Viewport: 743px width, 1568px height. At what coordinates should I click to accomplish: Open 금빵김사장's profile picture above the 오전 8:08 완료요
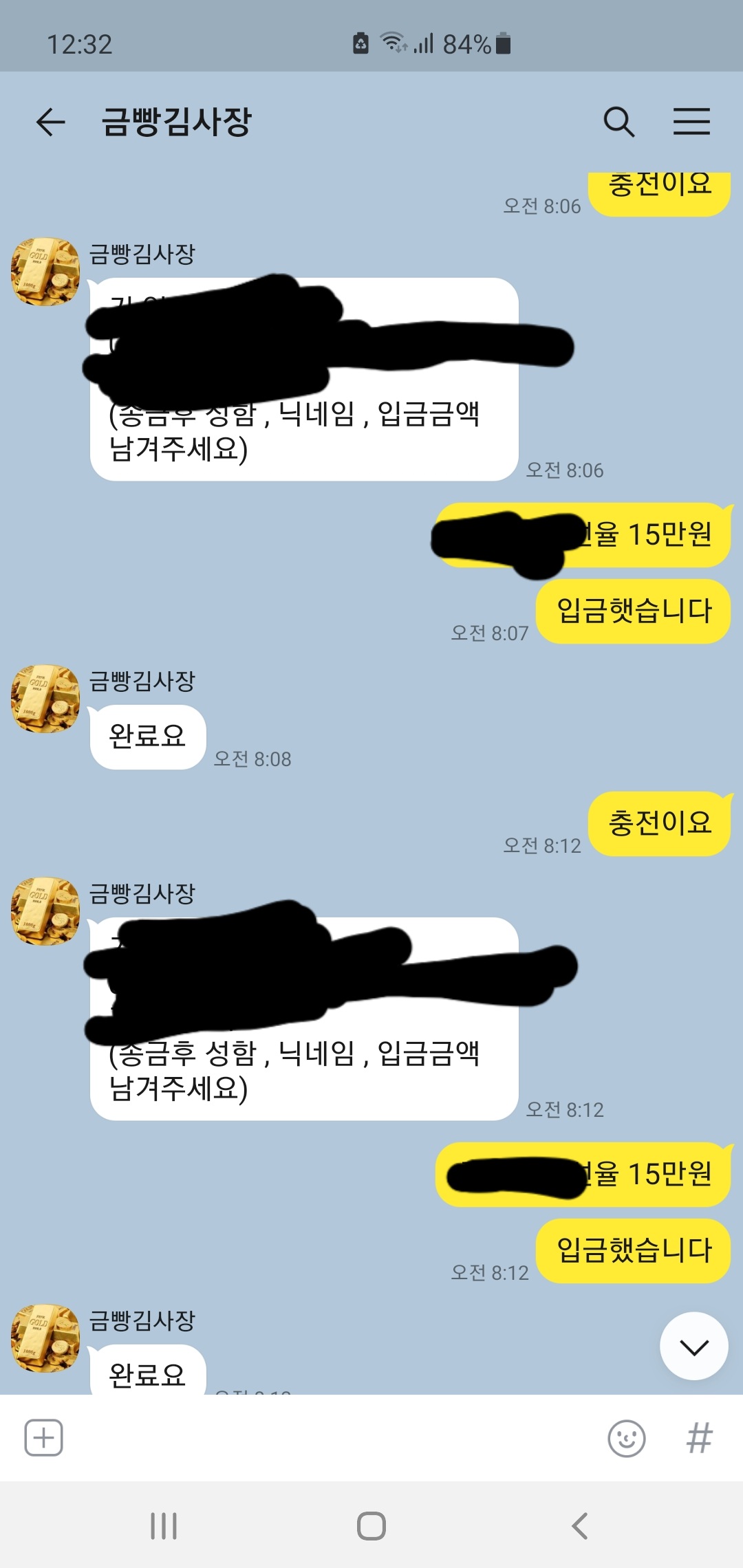(x=45, y=699)
